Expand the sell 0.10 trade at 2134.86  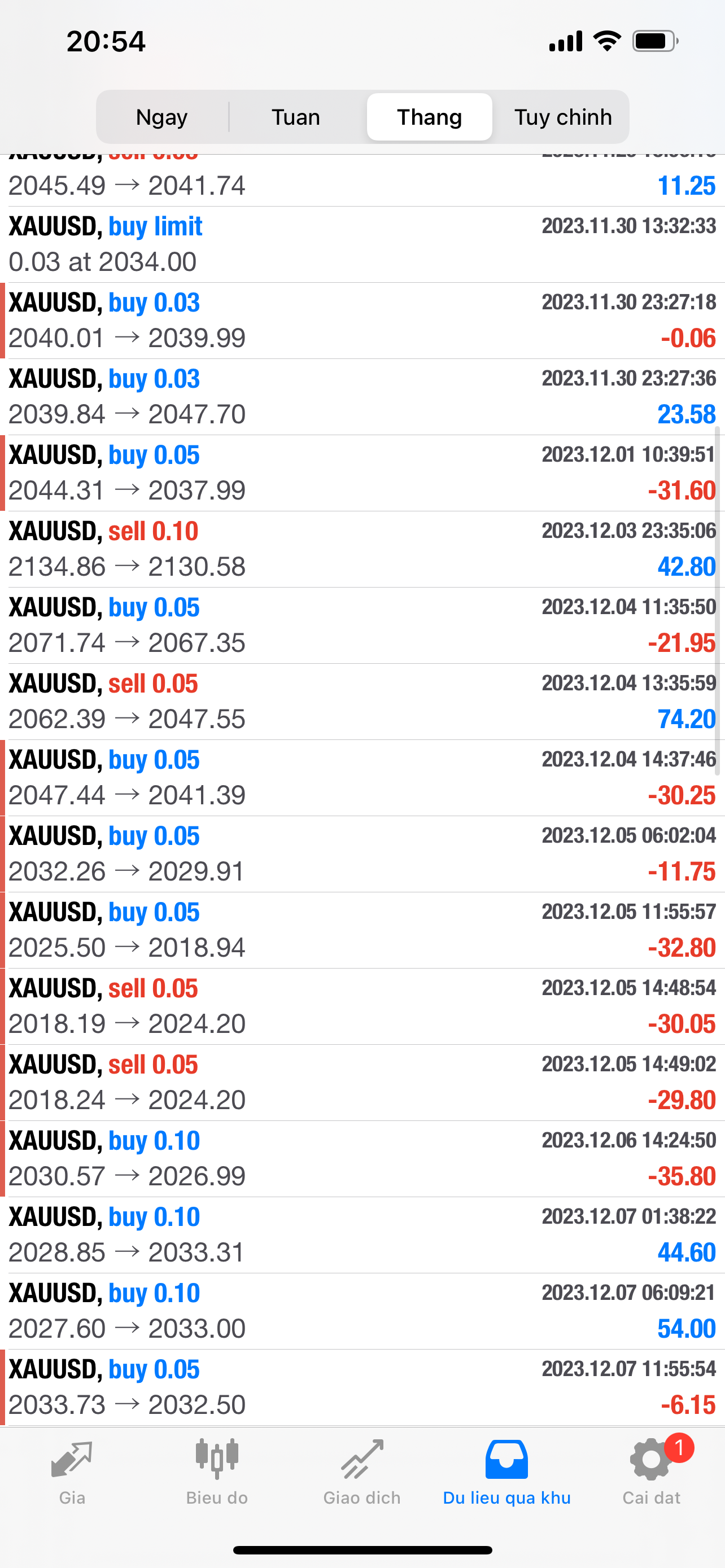pos(362,549)
